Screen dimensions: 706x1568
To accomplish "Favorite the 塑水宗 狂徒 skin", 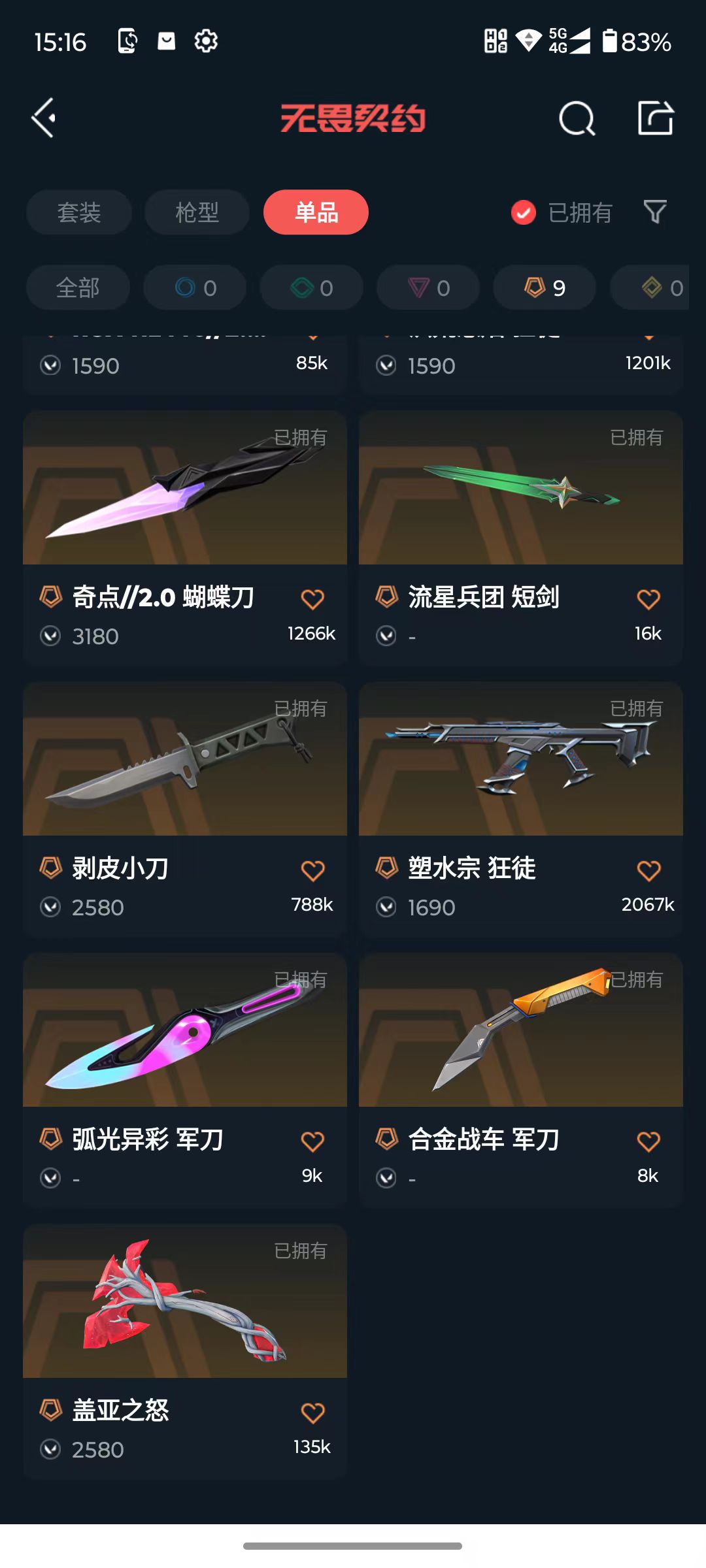I will coord(648,870).
